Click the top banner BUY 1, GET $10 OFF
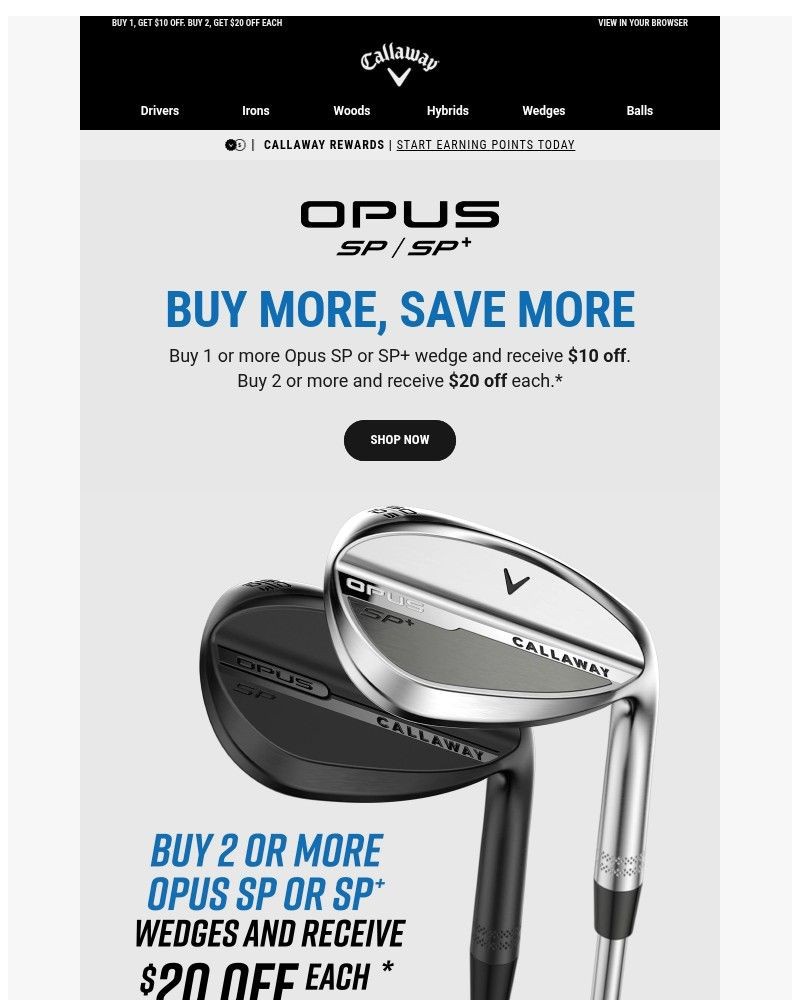This screenshot has height=1000, width=800. pyautogui.click(x=198, y=22)
